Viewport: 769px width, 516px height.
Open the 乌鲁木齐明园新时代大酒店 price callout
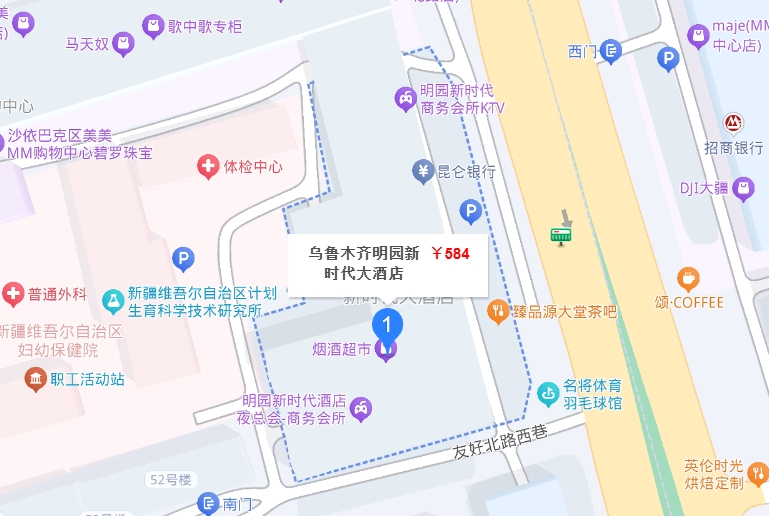click(388, 263)
